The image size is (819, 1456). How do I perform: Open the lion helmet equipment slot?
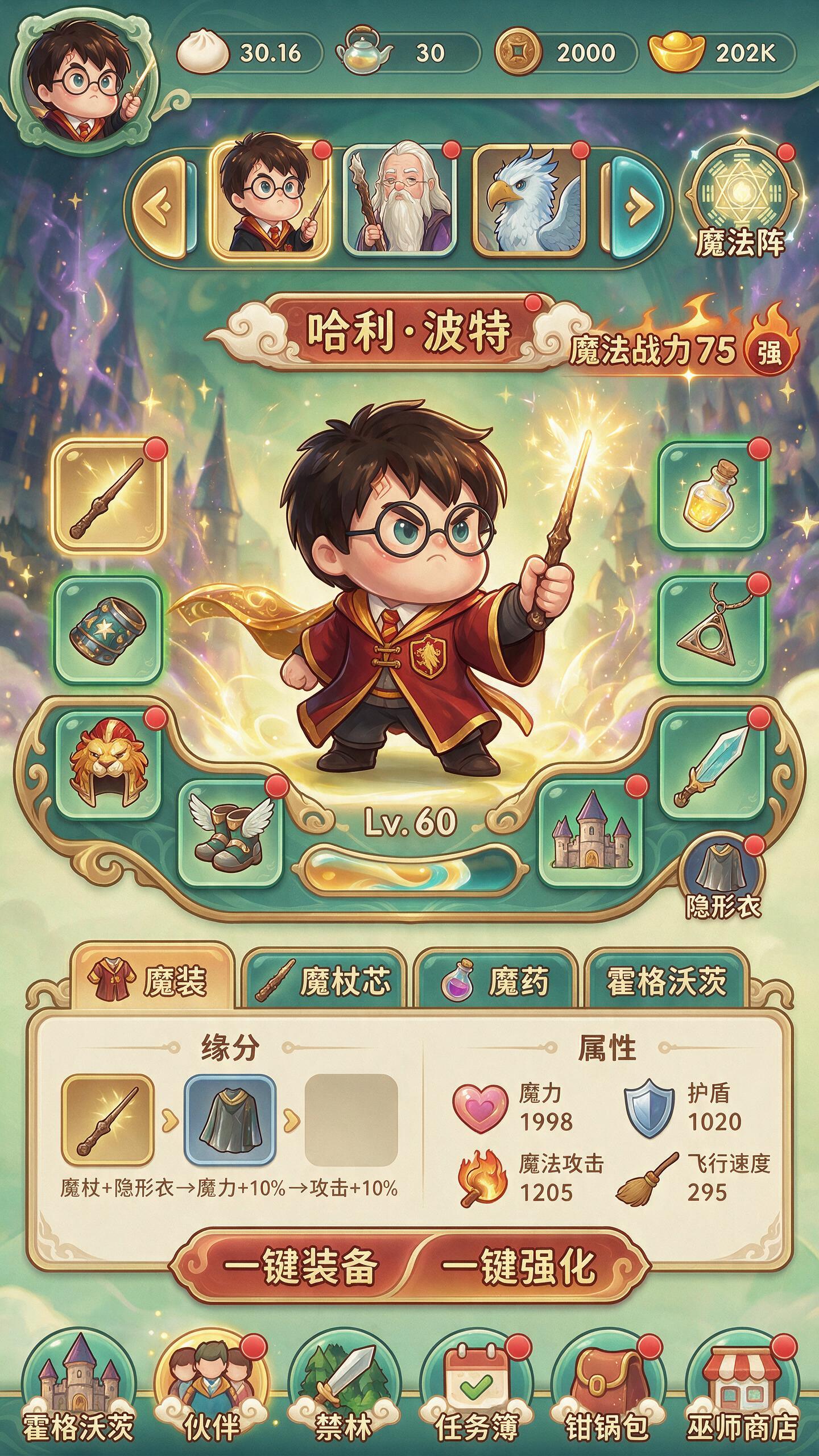(108, 764)
